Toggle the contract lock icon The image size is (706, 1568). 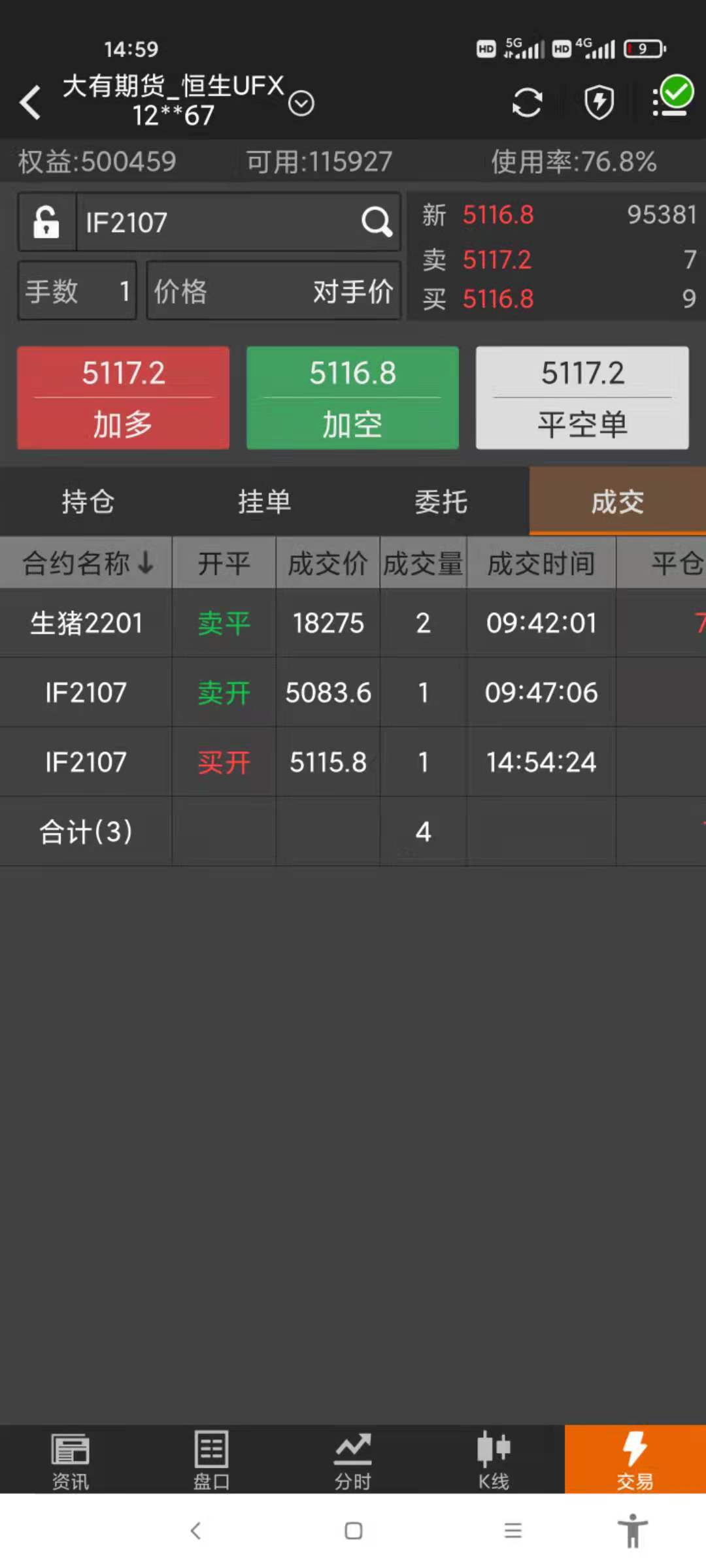(46, 222)
